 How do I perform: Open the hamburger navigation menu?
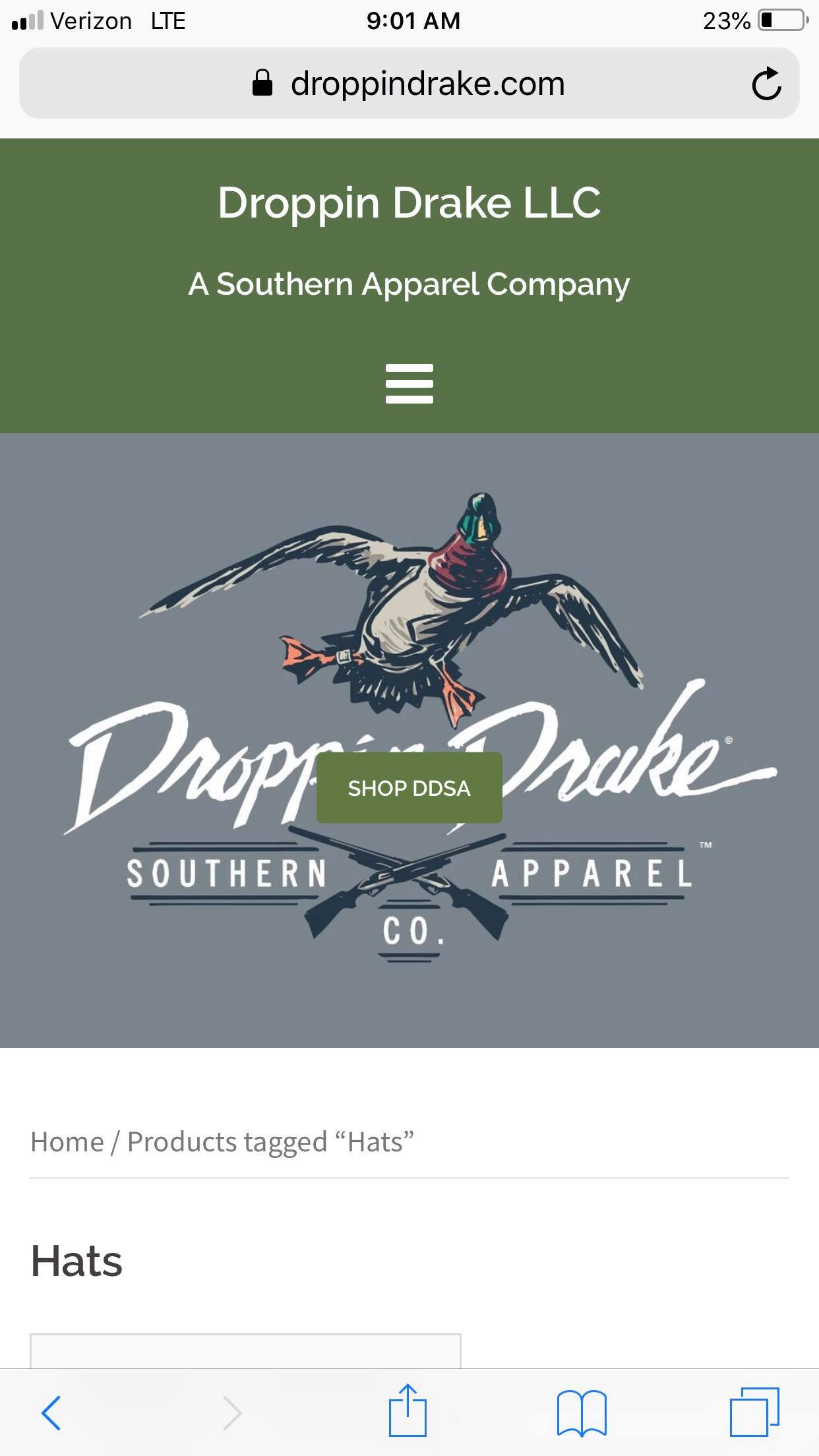pos(409,383)
